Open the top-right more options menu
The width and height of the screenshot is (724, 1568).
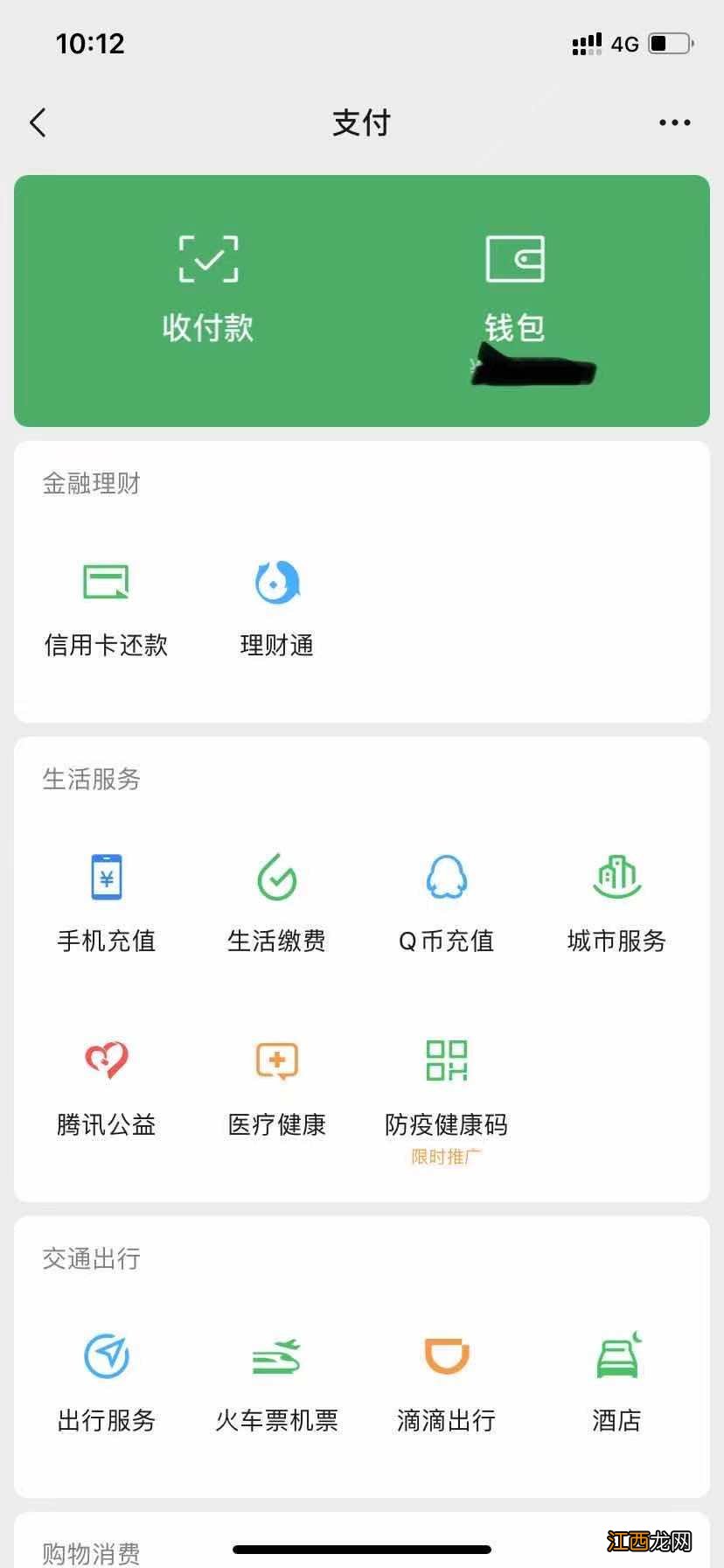click(x=673, y=122)
